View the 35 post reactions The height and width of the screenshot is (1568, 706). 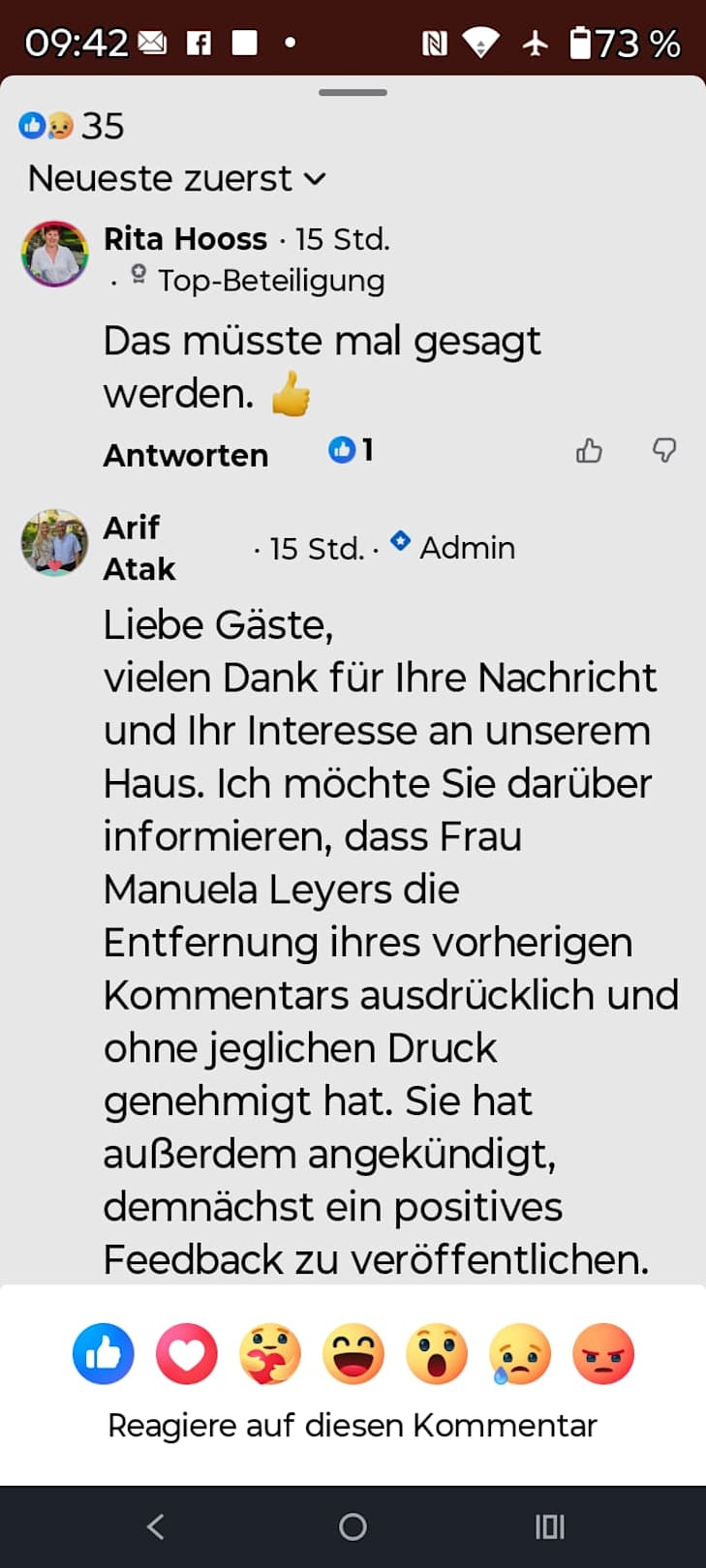click(x=72, y=126)
